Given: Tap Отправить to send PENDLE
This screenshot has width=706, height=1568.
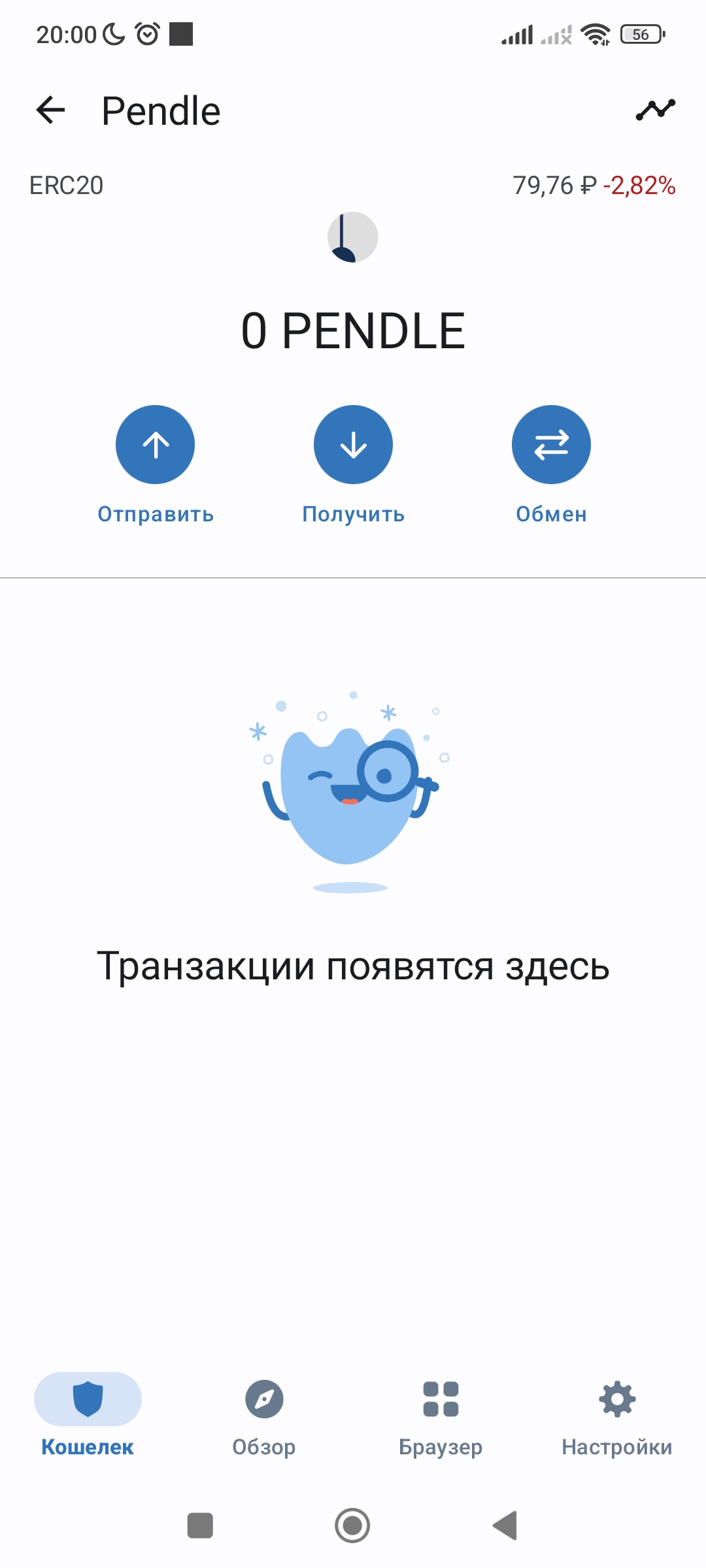Looking at the screenshot, I should tap(156, 445).
